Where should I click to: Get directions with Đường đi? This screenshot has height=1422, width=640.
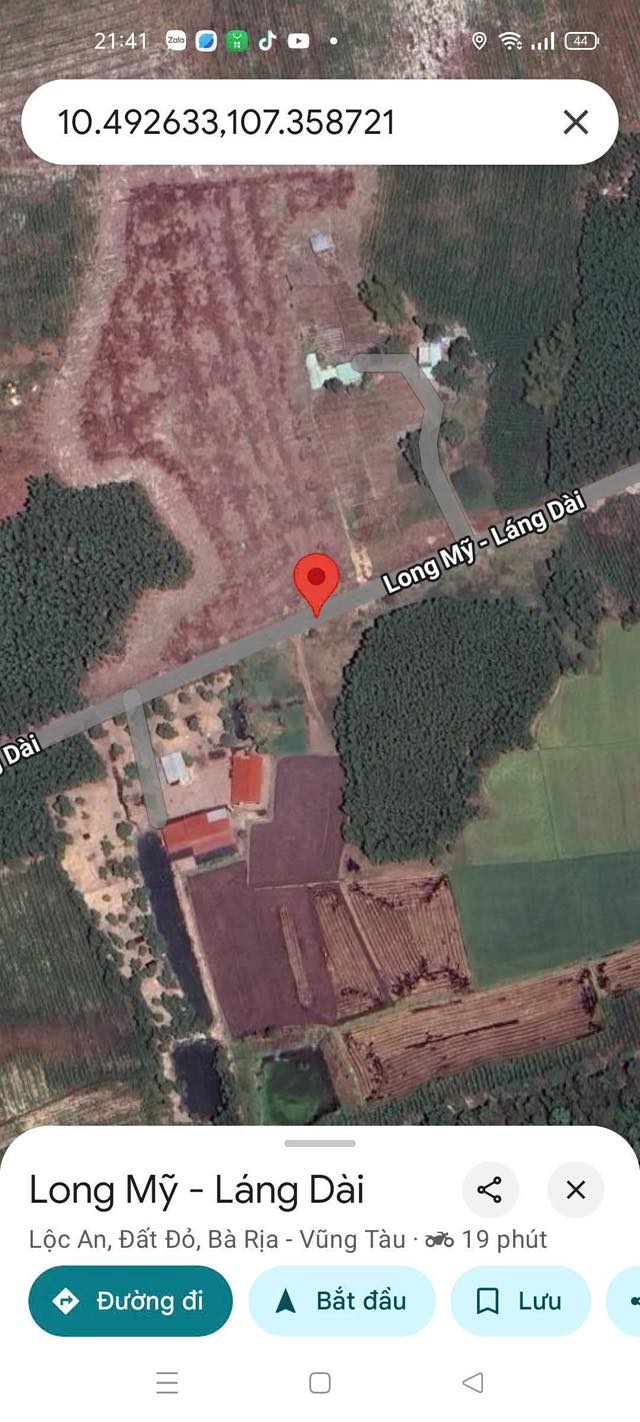130,1301
